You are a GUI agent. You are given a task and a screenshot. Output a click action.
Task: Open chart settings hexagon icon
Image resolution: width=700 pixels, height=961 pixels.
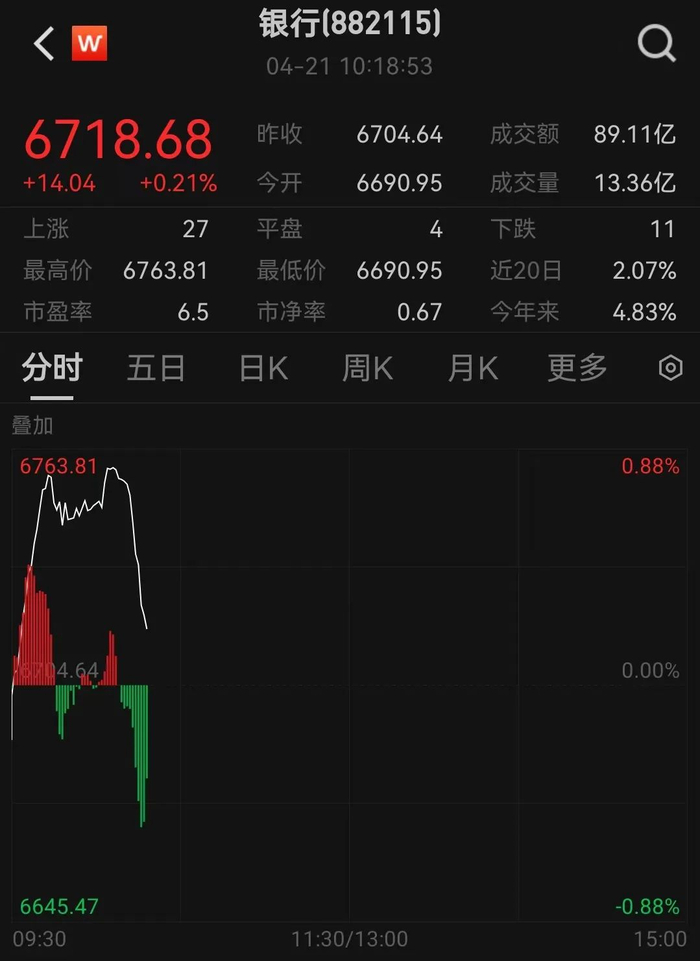[670, 368]
